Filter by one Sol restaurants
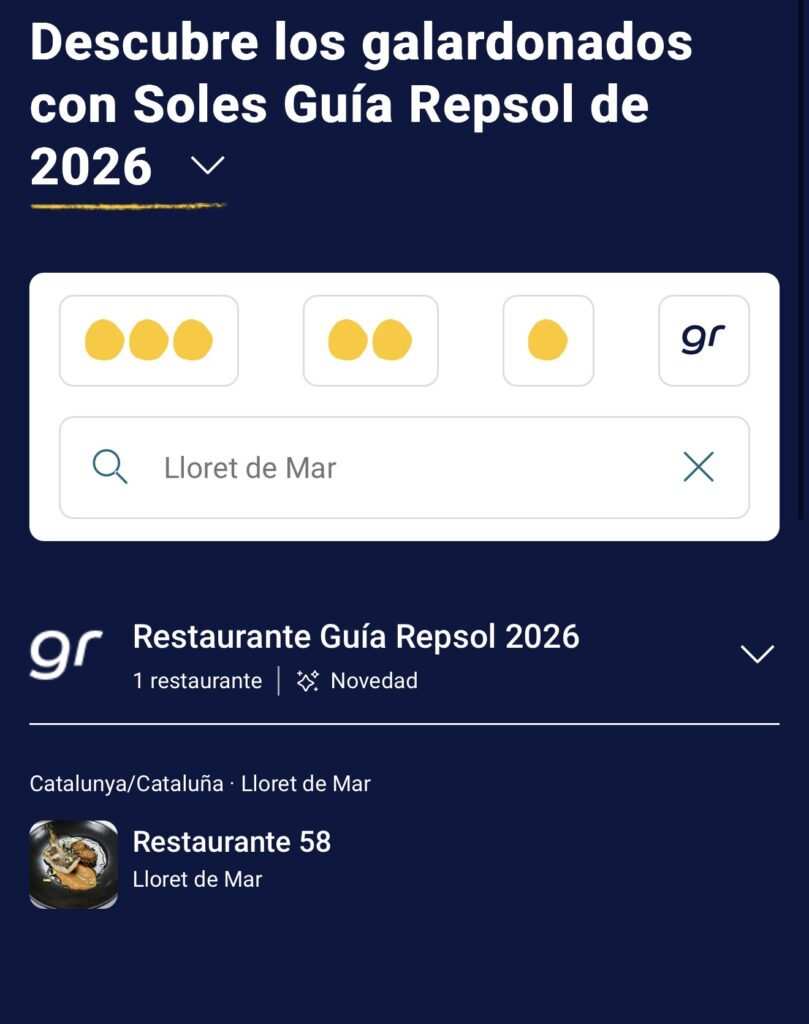Image resolution: width=809 pixels, height=1024 pixels. point(548,341)
